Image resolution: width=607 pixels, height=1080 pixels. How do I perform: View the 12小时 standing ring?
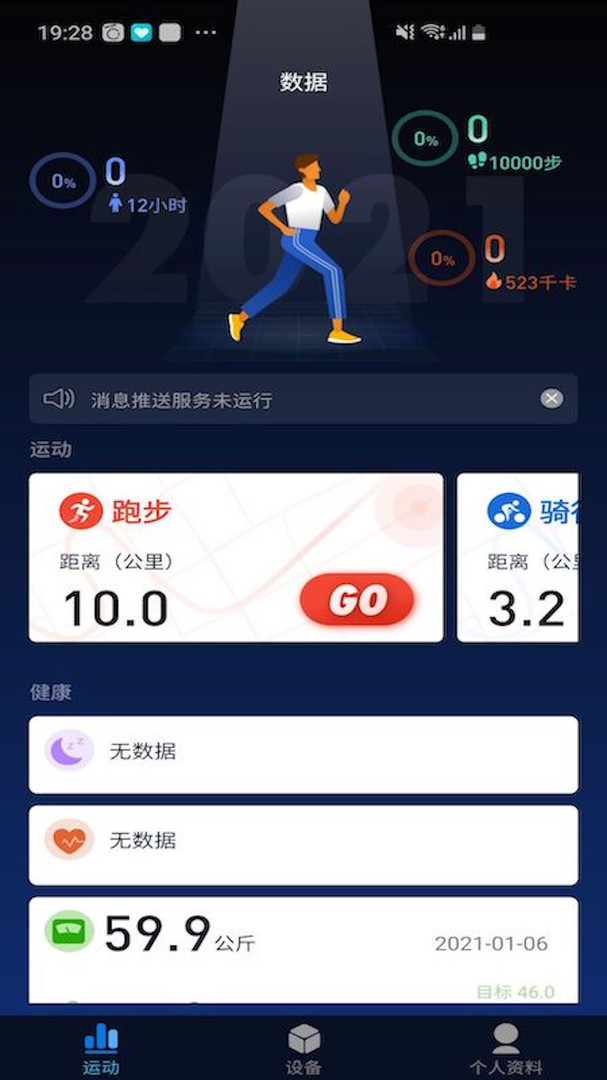[x=63, y=181]
